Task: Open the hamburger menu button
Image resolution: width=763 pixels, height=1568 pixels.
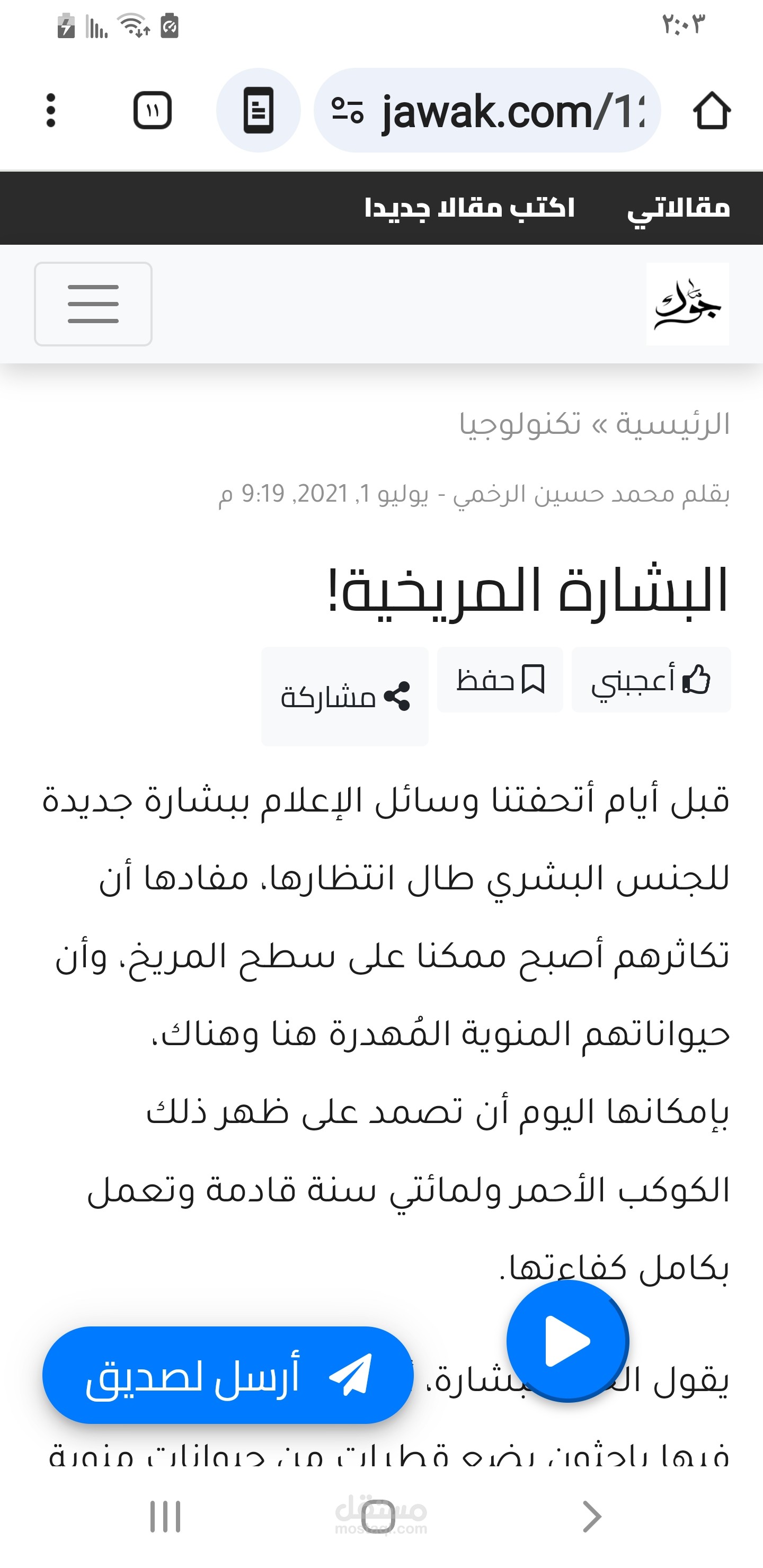Action: pyautogui.click(x=93, y=304)
